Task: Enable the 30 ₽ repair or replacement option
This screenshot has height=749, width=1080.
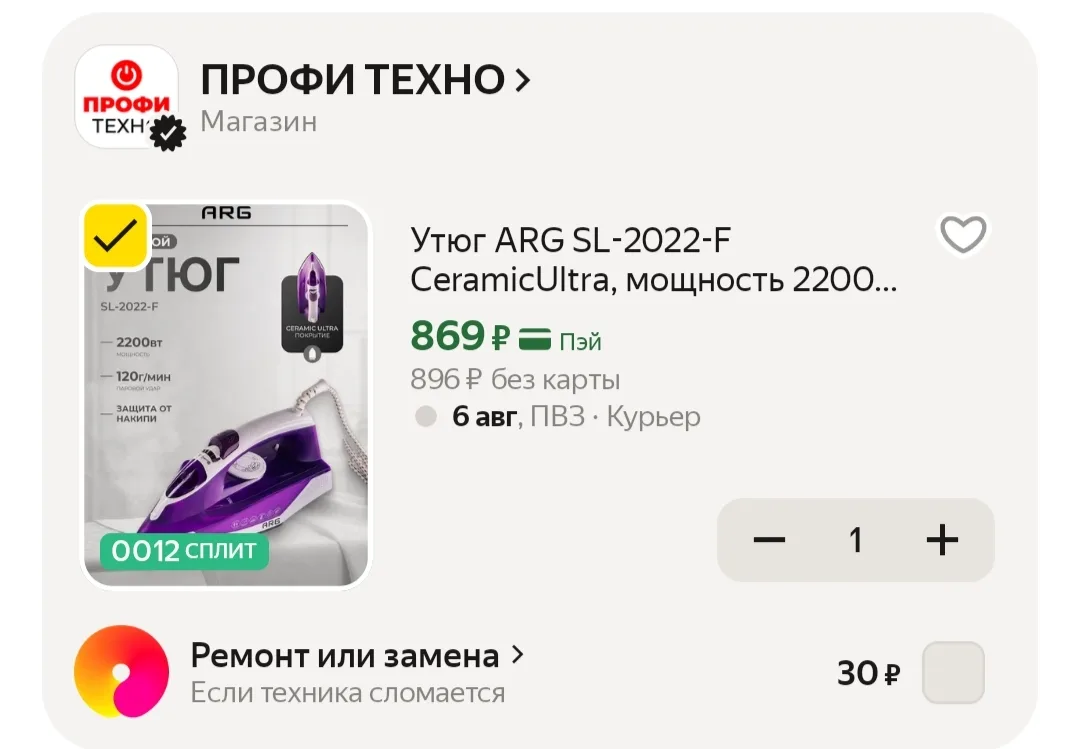Action: click(x=953, y=673)
